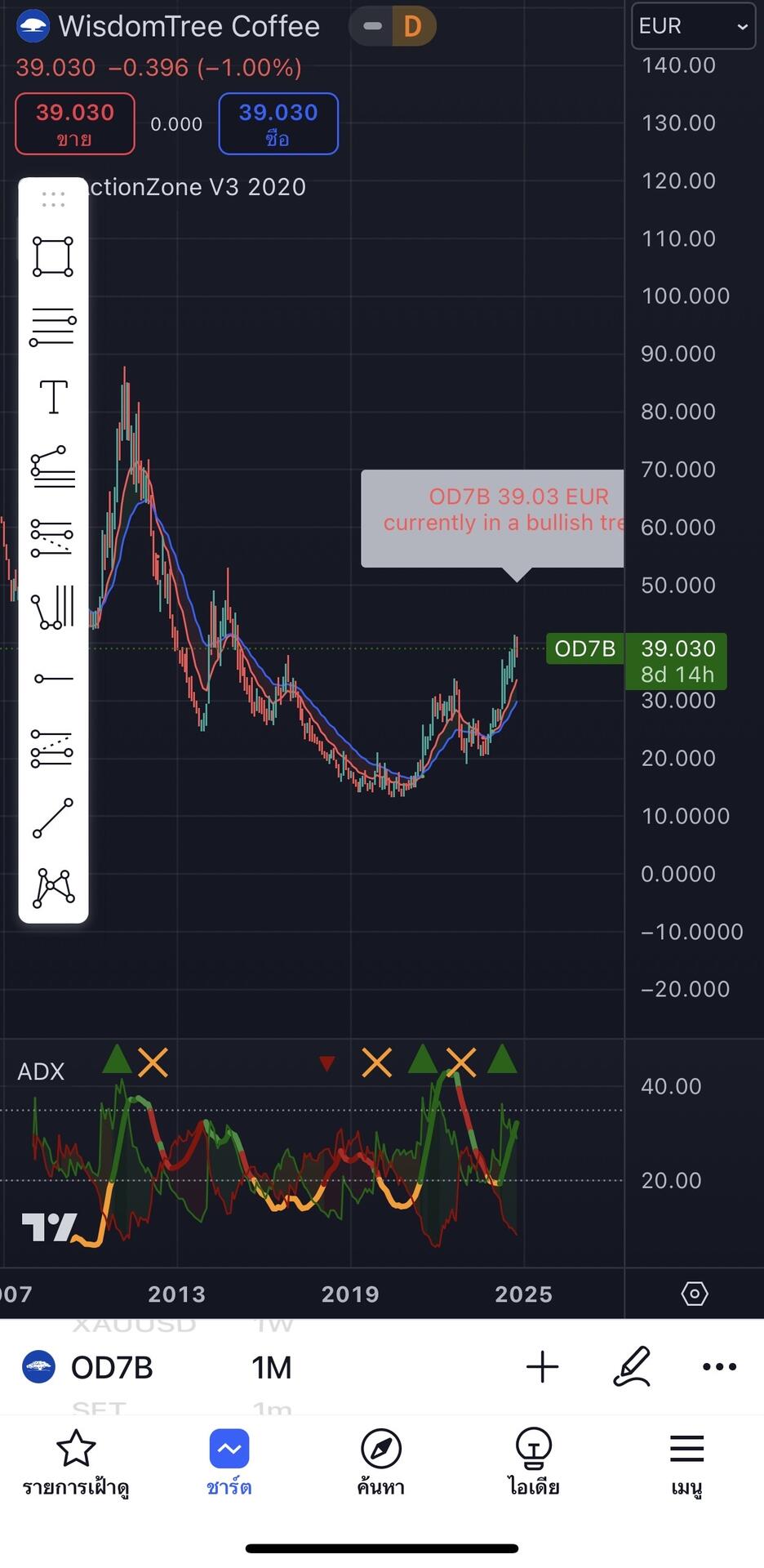Open the three-dot more options
This screenshot has height=1568, width=764.
coord(719,1366)
